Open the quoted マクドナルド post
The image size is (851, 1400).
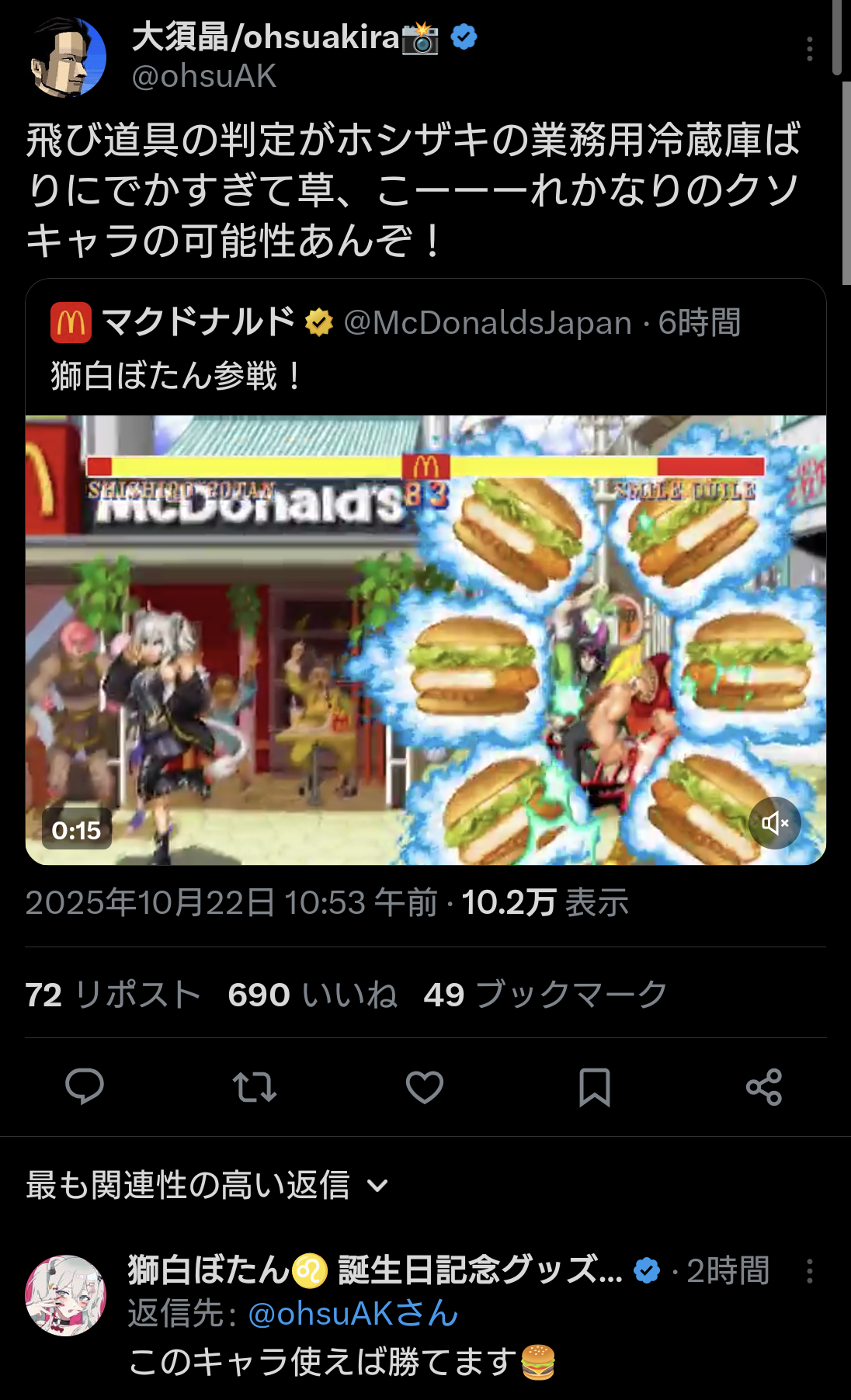click(424, 349)
